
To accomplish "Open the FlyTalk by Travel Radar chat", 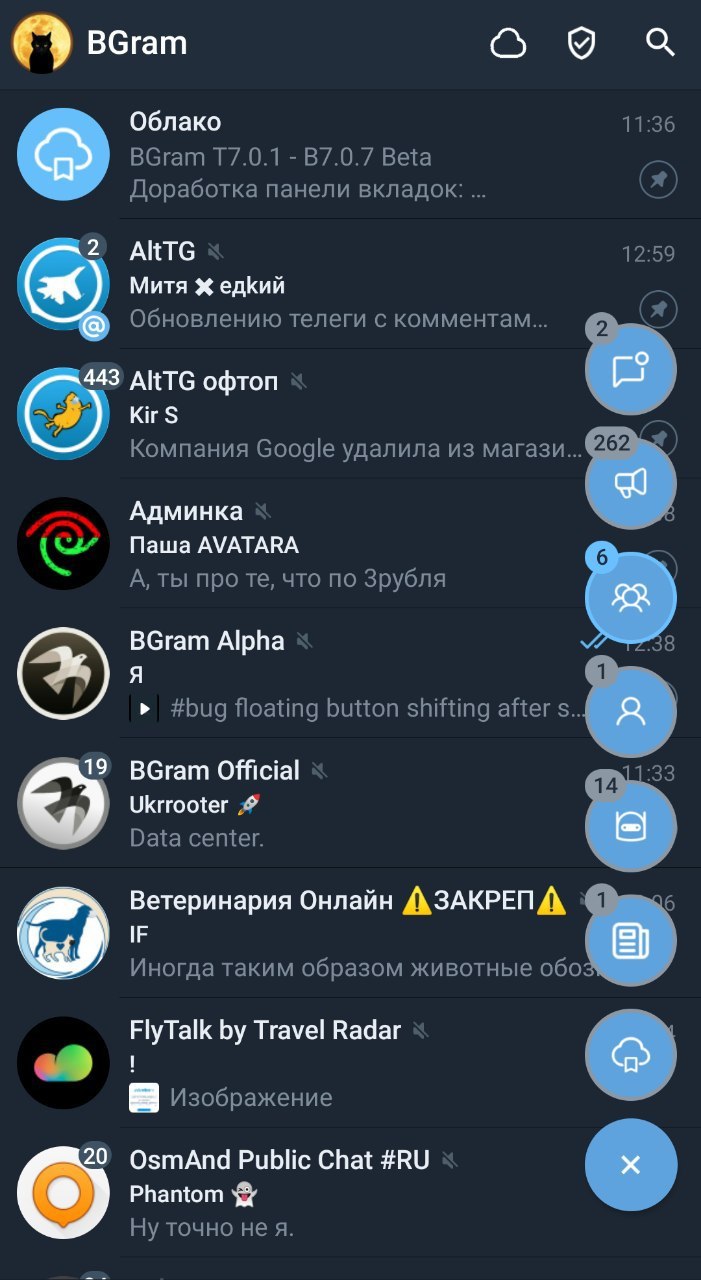I will point(300,1064).
